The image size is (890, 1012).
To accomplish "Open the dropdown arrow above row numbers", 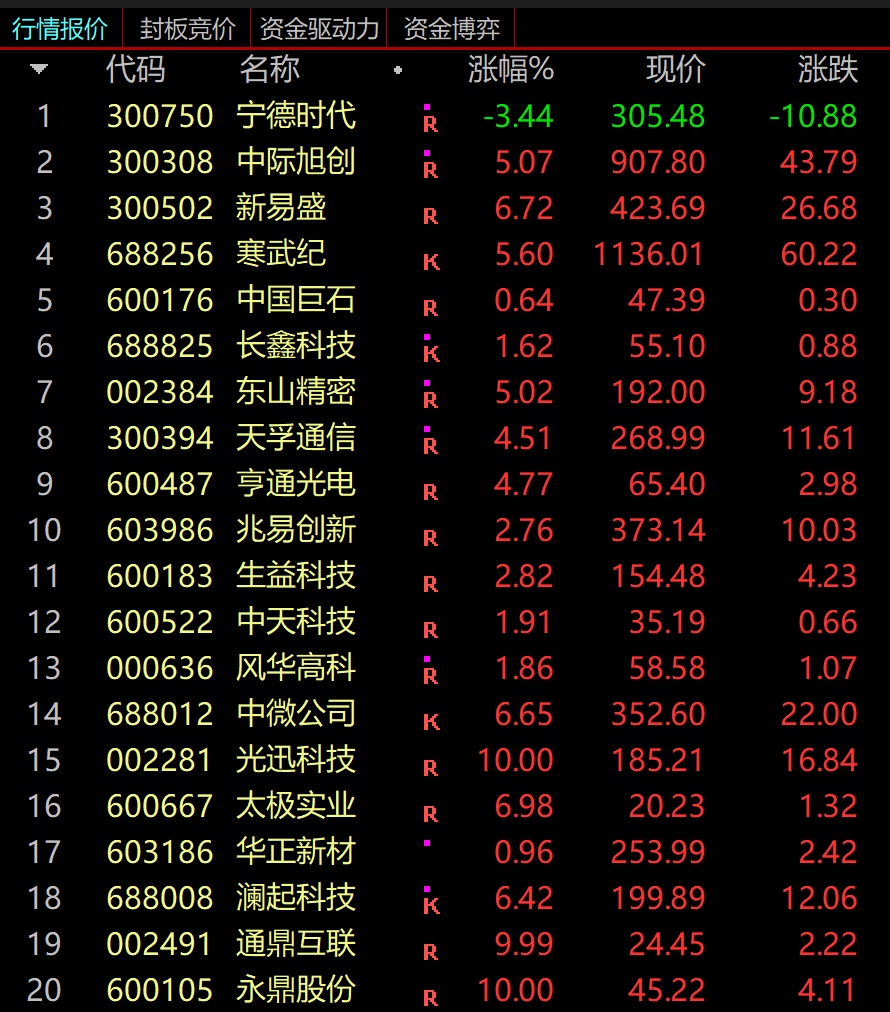I will coord(39,68).
